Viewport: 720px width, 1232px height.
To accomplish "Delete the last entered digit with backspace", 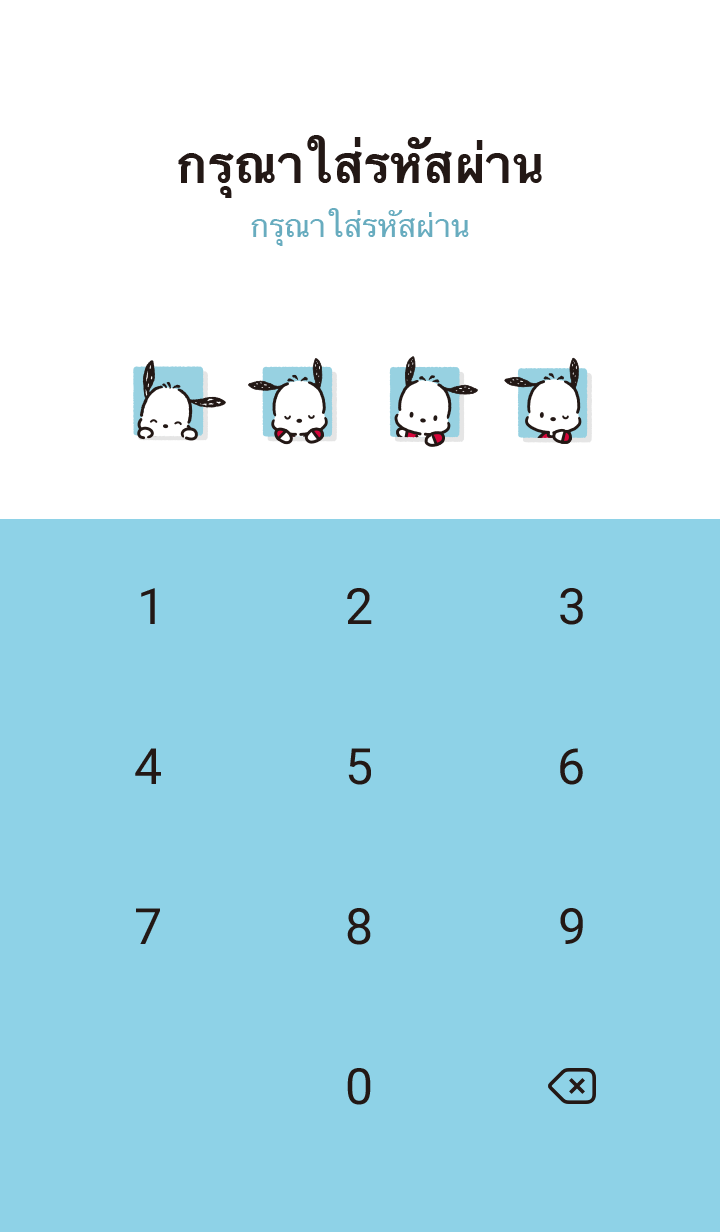I will point(572,1086).
